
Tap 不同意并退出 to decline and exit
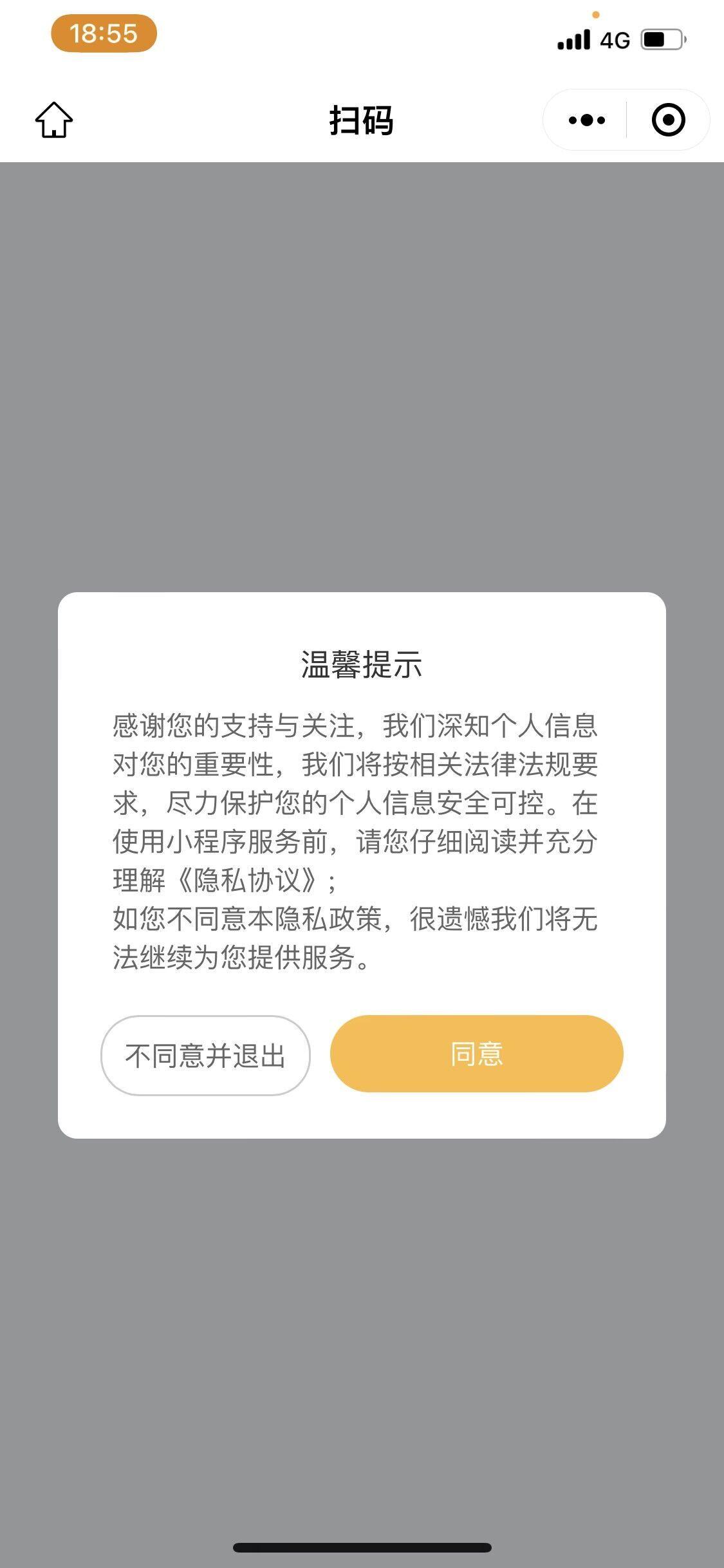pos(205,1056)
